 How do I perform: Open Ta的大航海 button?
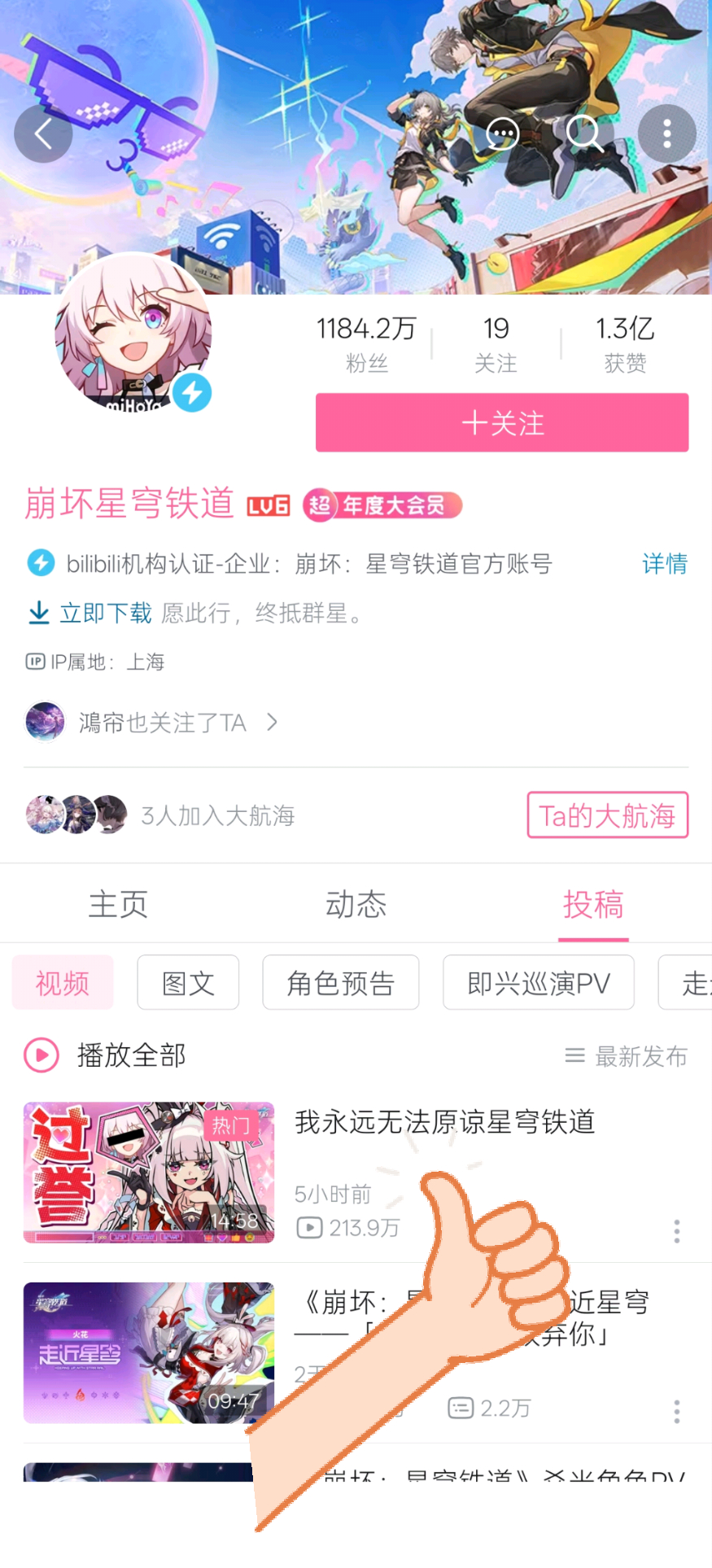pyautogui.click(x=607, y=815)
